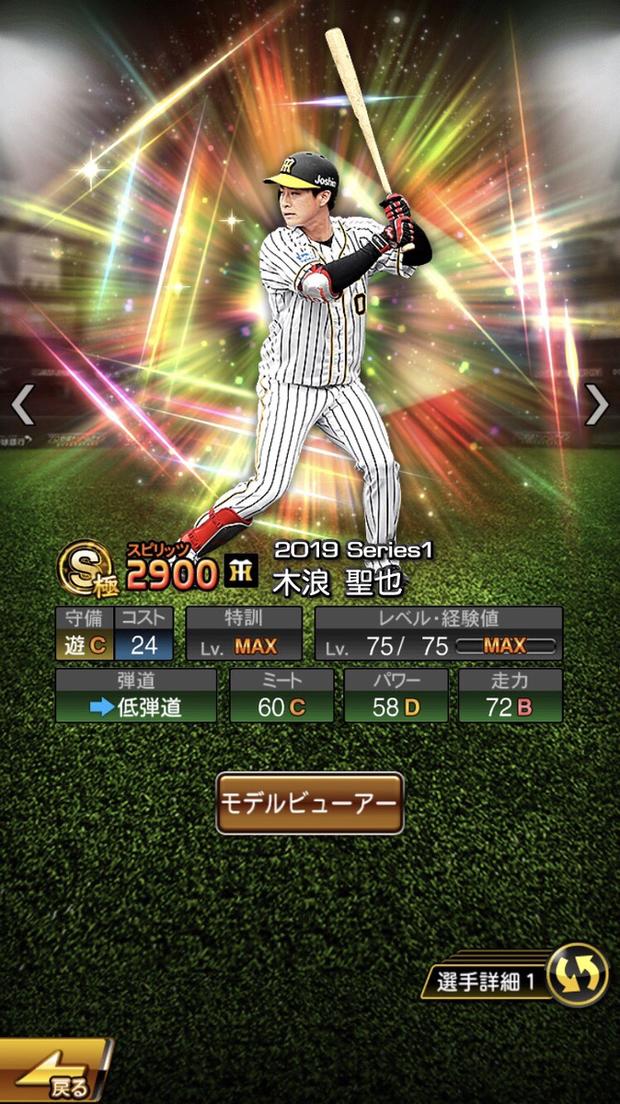Switch the 選手詳細 1 detail page
The height and width of the screenshot is (1104, 620).
(578, 975)
